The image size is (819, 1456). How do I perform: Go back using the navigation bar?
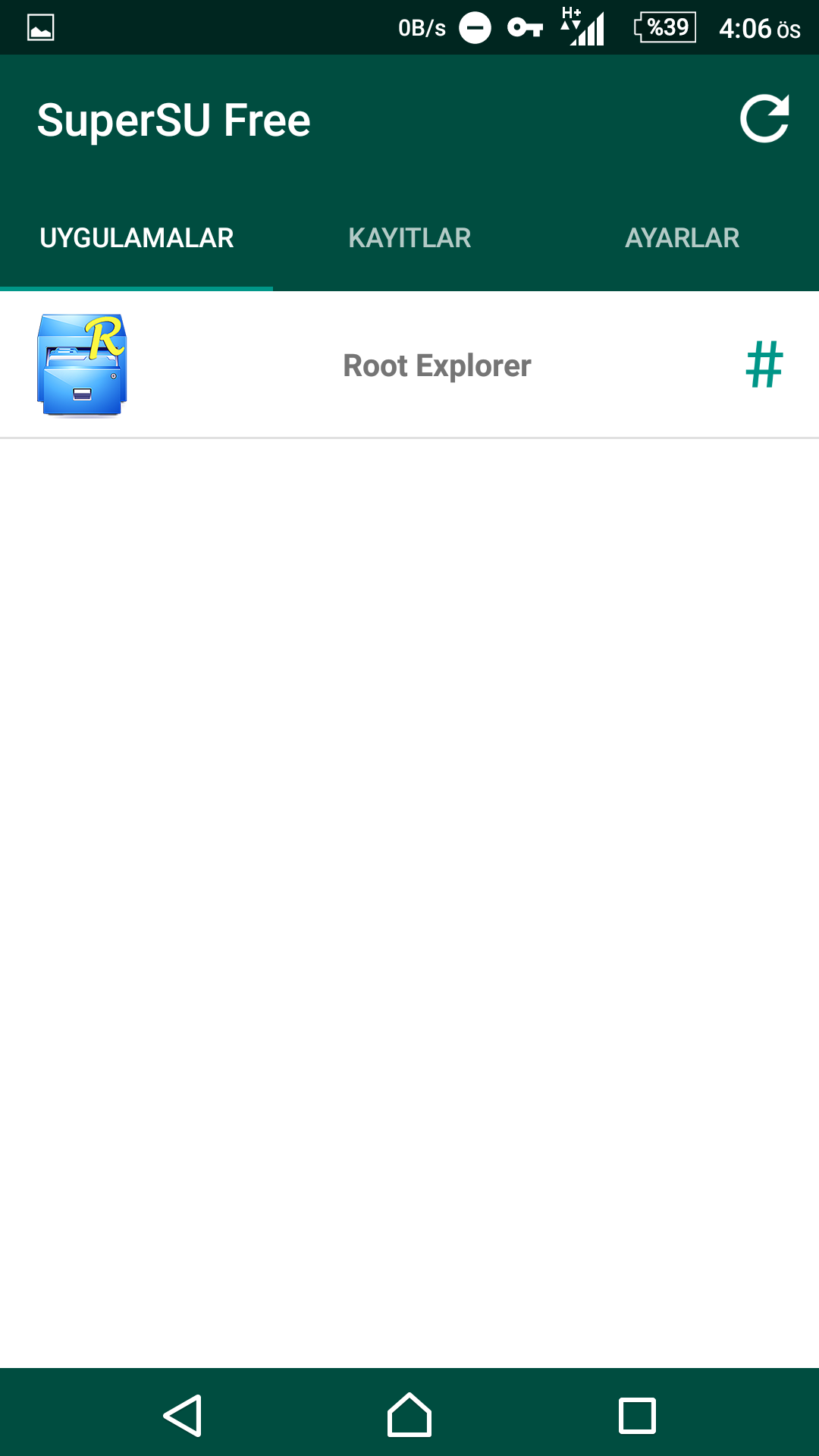click(183, 1415)
